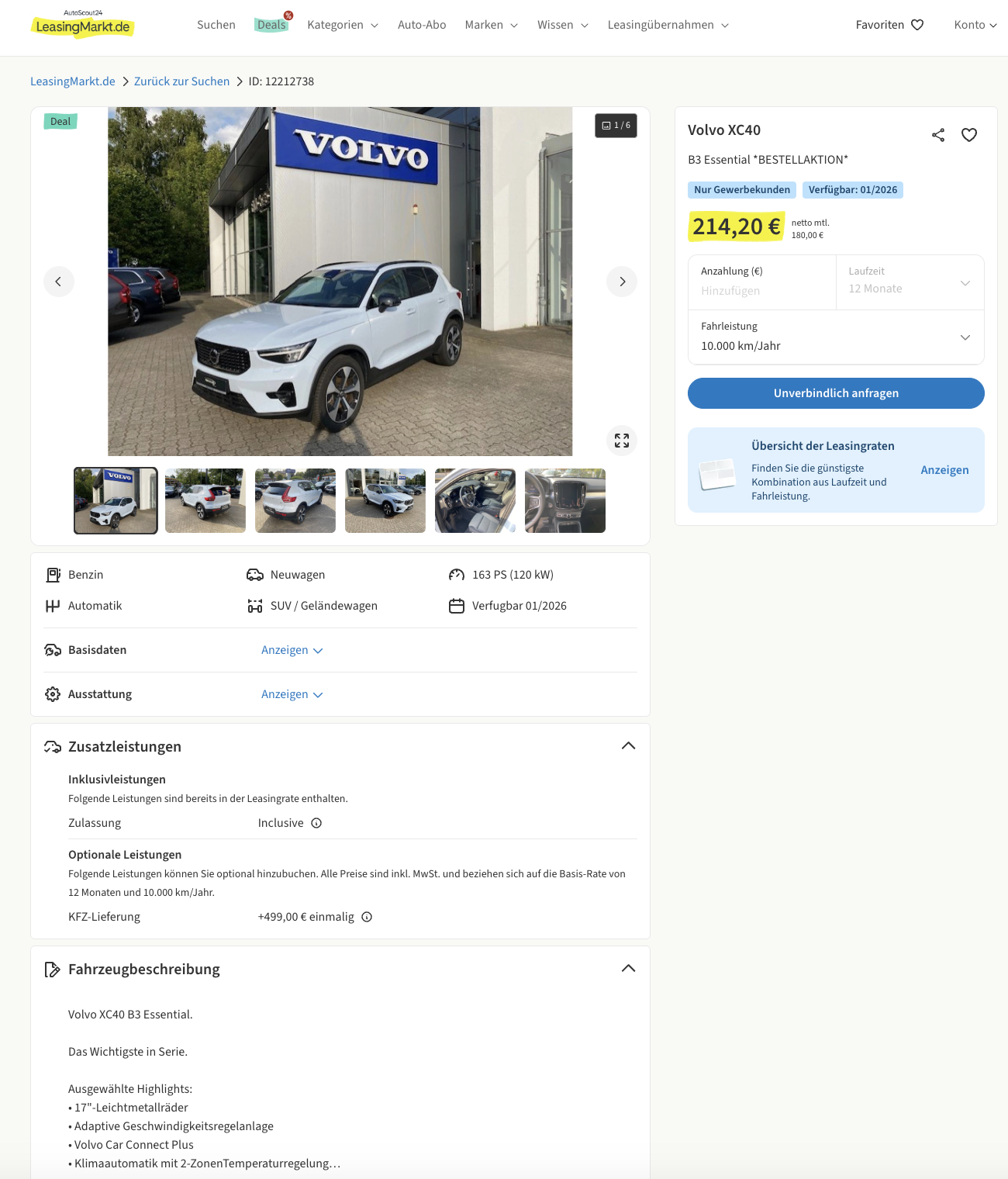
Task: Open the Favoriten list
Action: tap(889, 25)
